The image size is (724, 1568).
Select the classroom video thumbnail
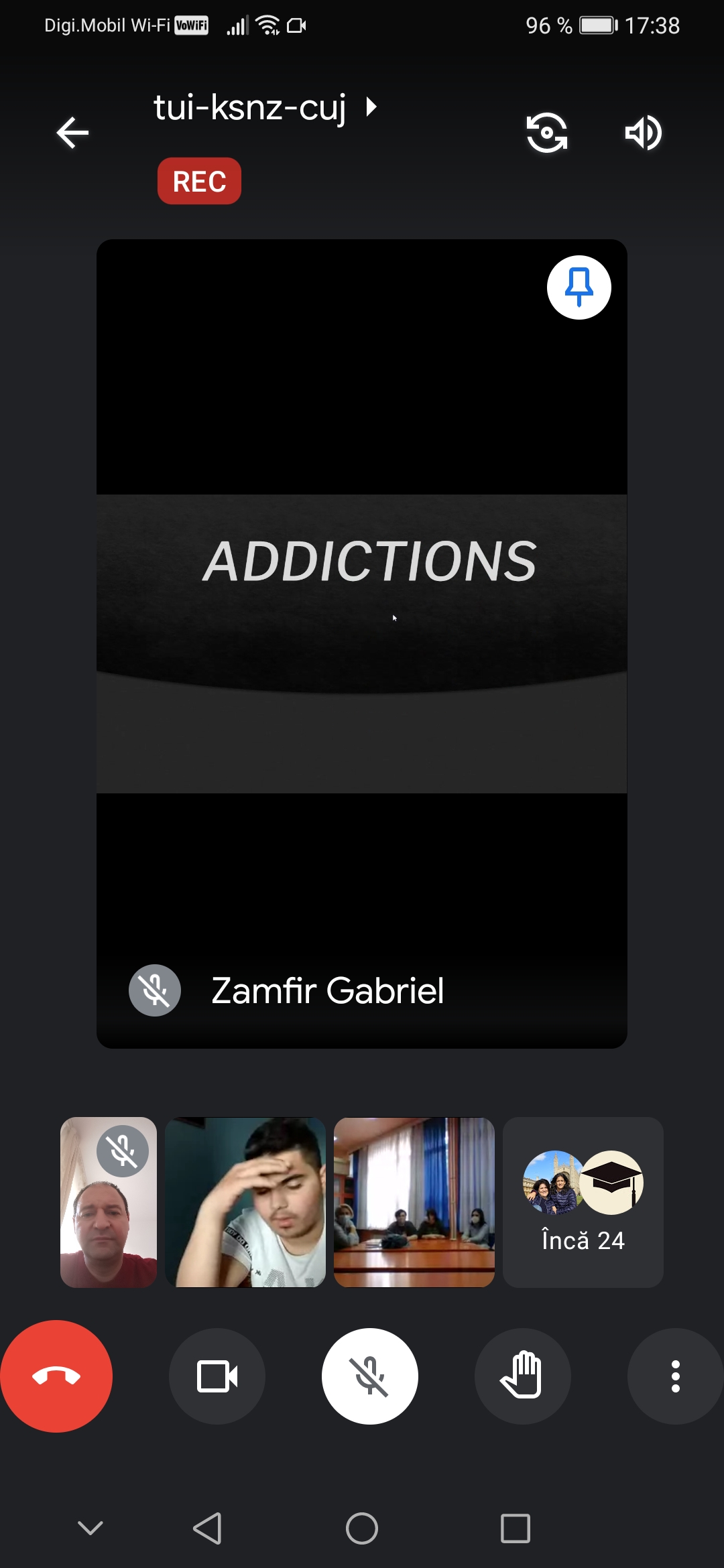click(x=414, y=1201)
